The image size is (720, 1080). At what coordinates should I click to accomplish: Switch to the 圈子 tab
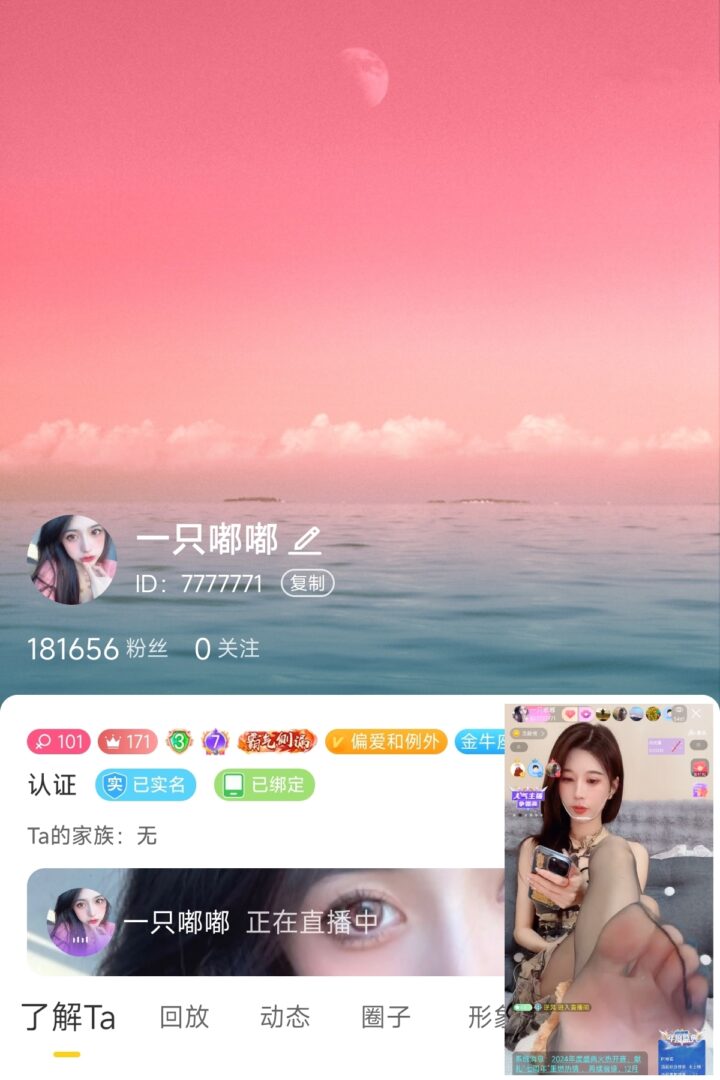point(386,1018)
